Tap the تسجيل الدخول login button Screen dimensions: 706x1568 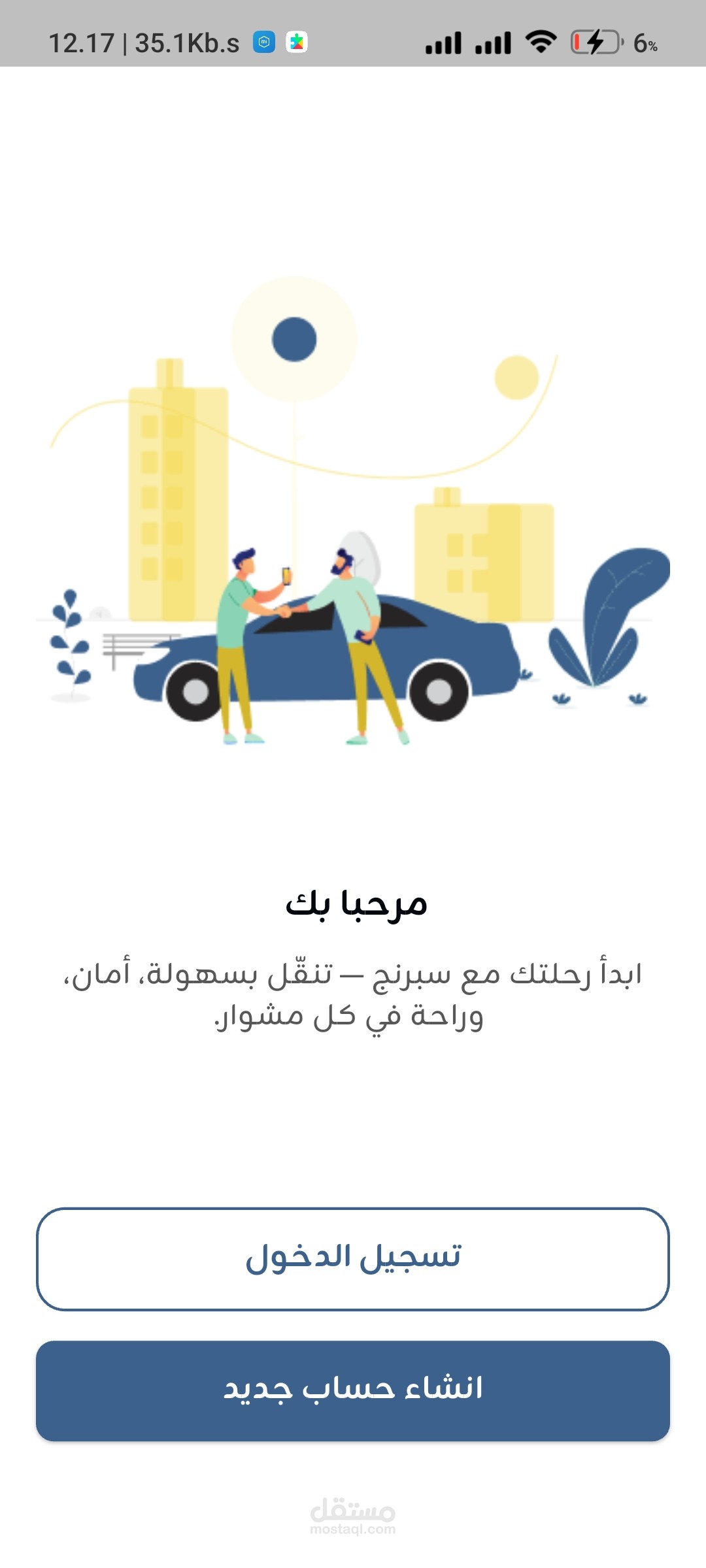click(x=353, y=1258)
